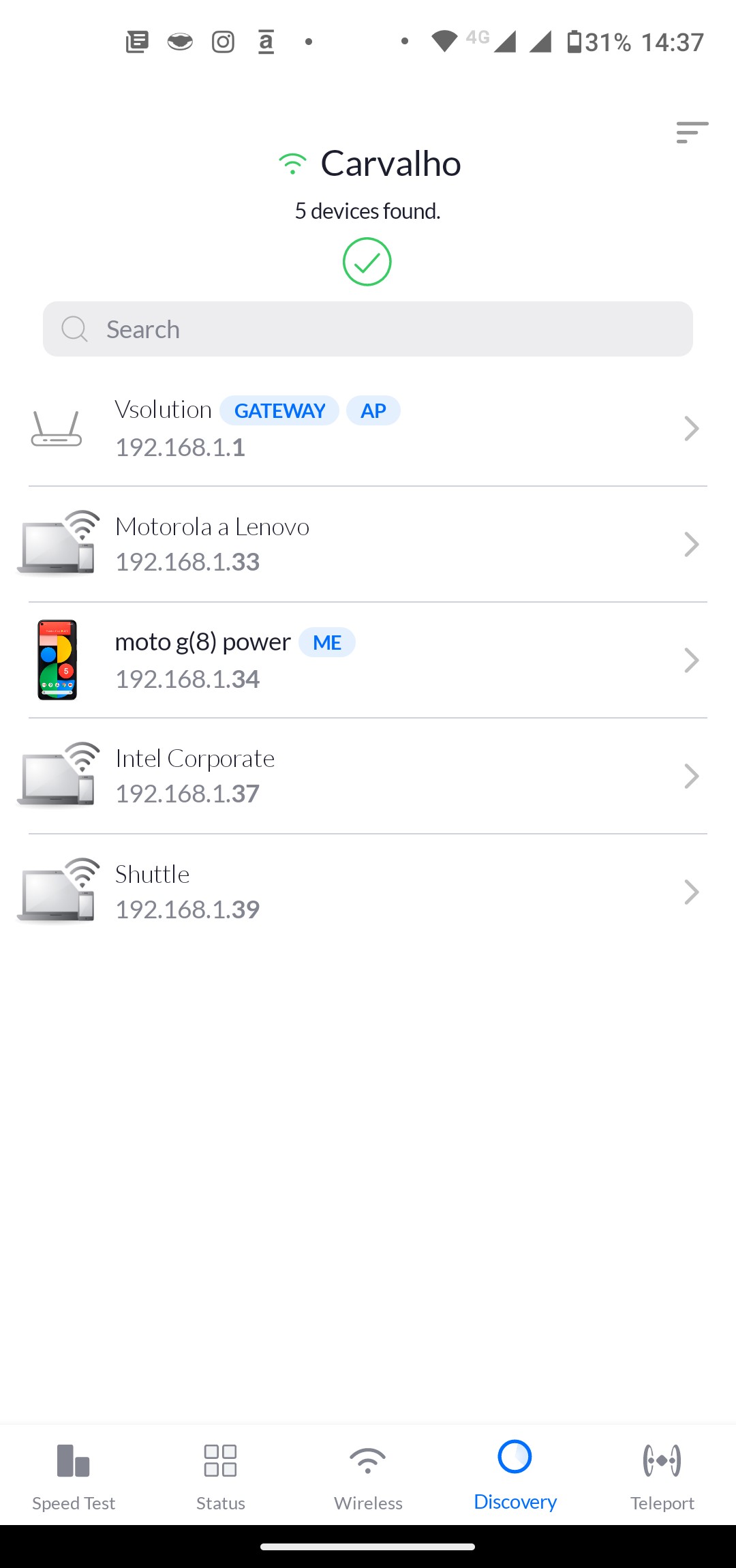Select the Shuttle device row
Image resolution: width=736 pixels, height=1568 pixels.
pyautogui.click(x=368, y=892)
